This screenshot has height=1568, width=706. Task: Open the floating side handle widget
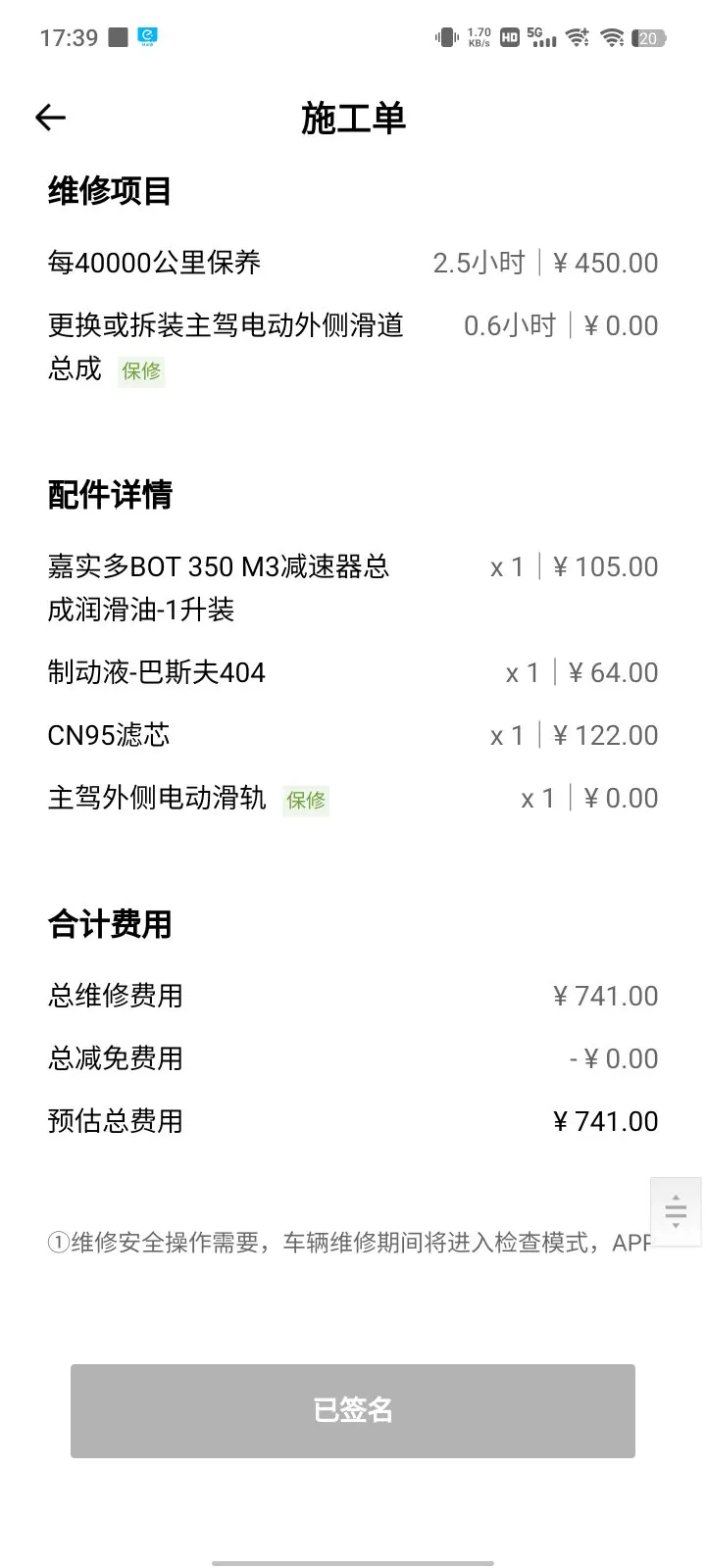point(677,1211)
